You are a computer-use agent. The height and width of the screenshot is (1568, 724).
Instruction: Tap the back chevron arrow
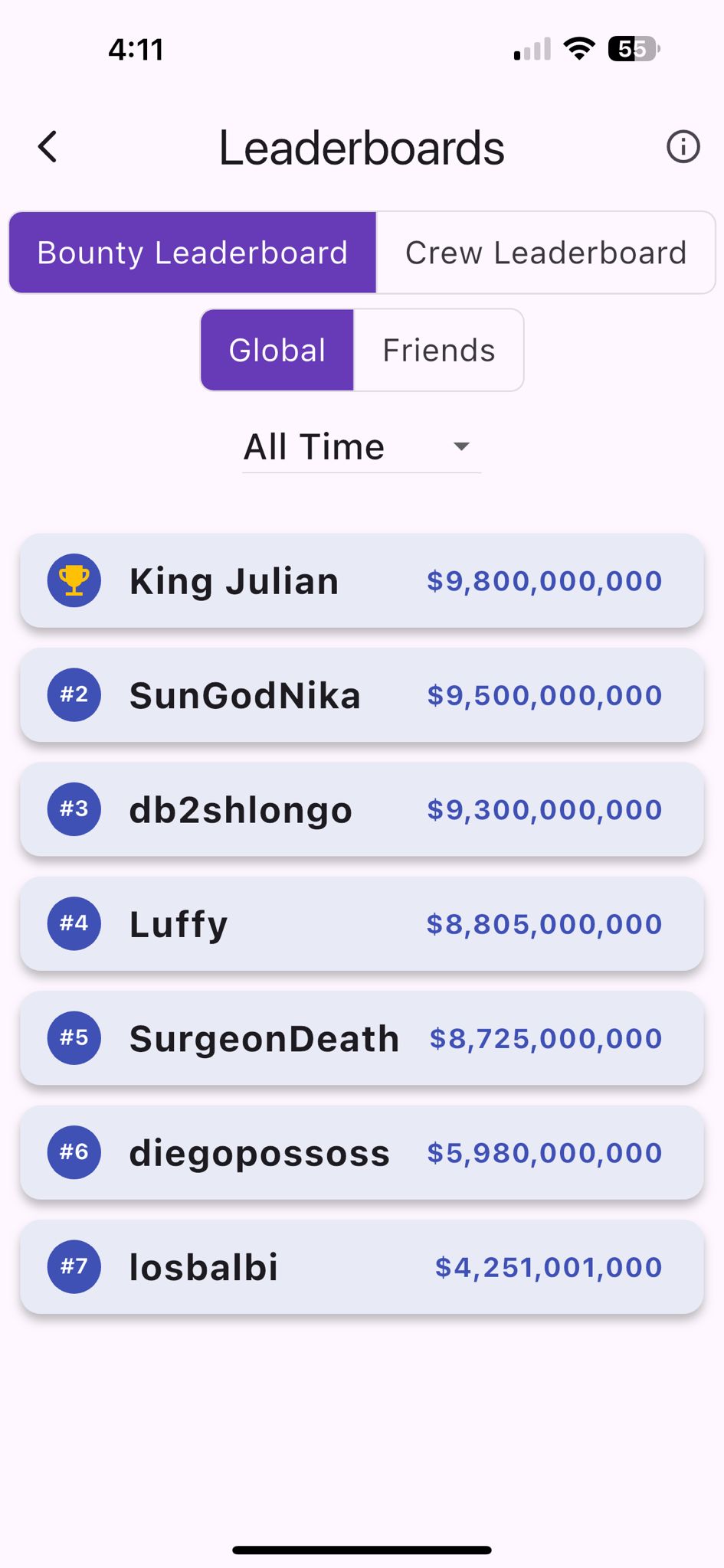click(48, 147)
